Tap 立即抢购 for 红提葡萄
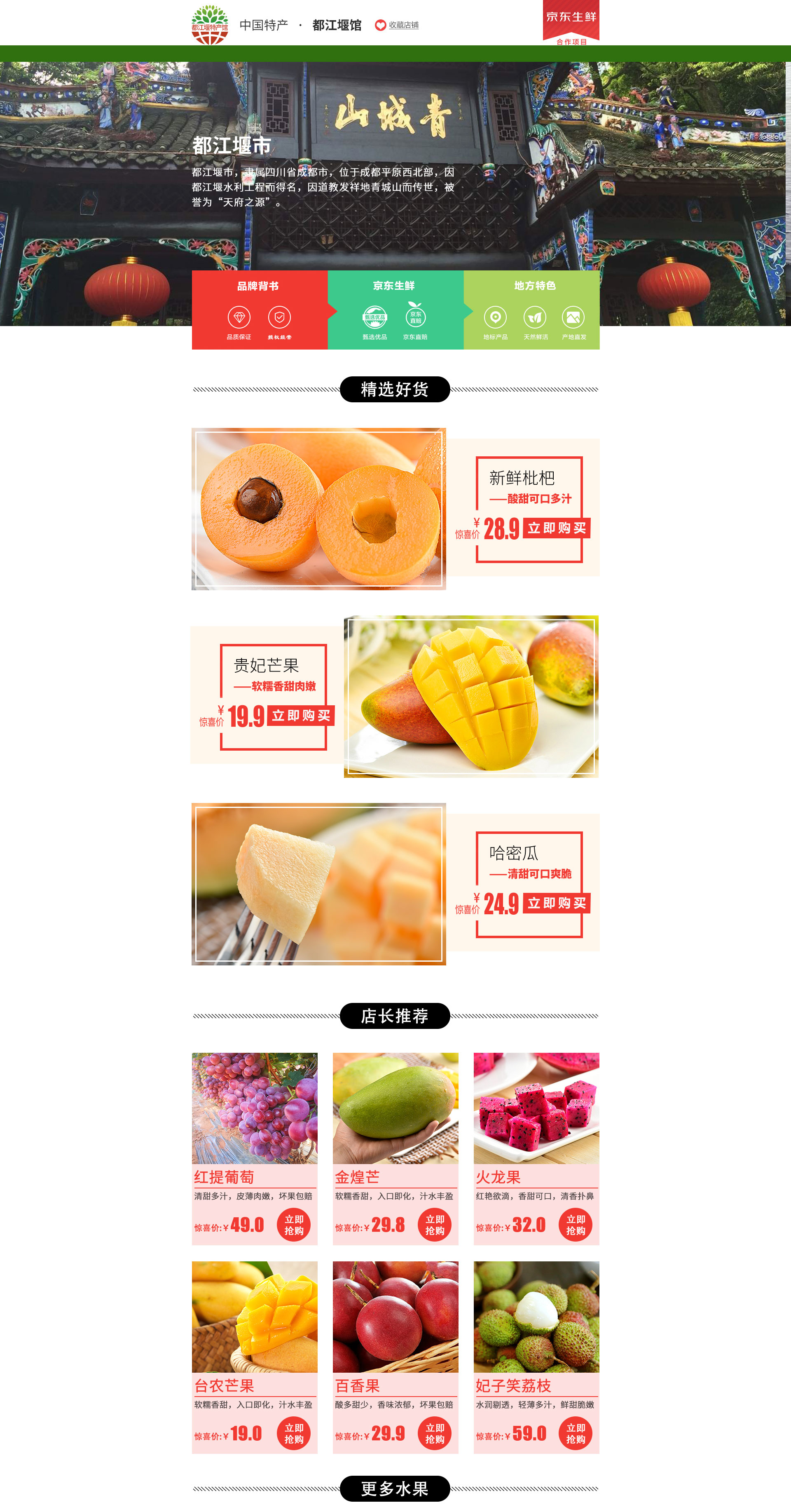 point(293,1225)
